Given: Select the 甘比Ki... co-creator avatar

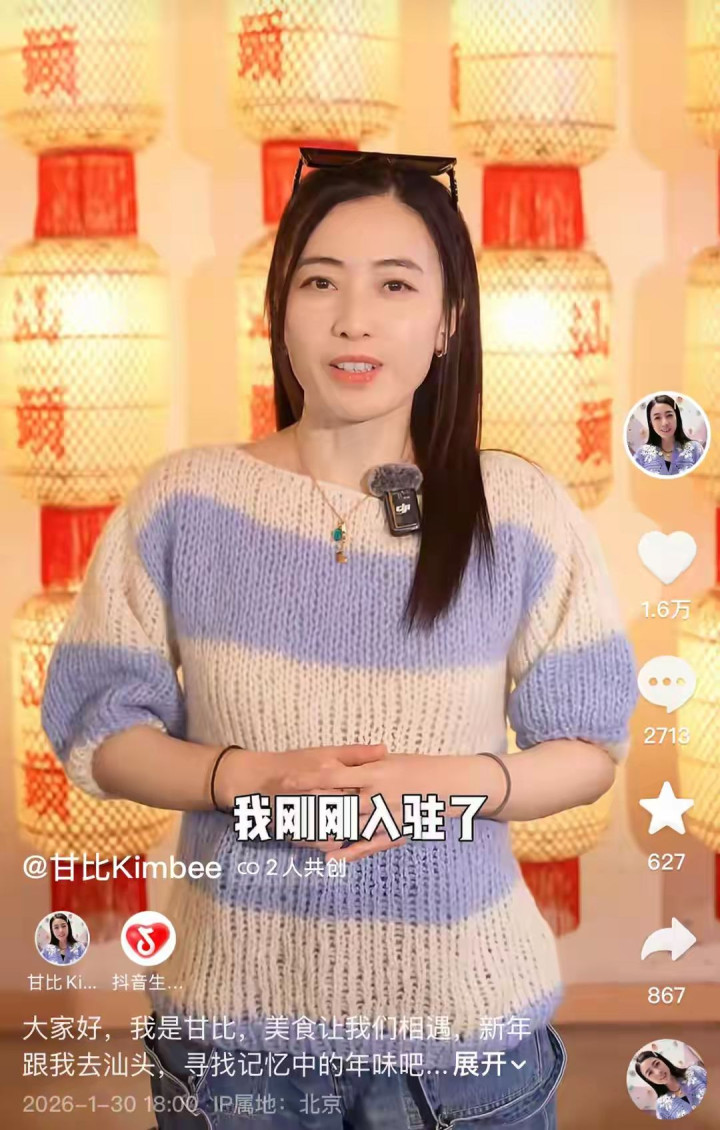Looking at the screenshot, I should (x=62, y=939).
